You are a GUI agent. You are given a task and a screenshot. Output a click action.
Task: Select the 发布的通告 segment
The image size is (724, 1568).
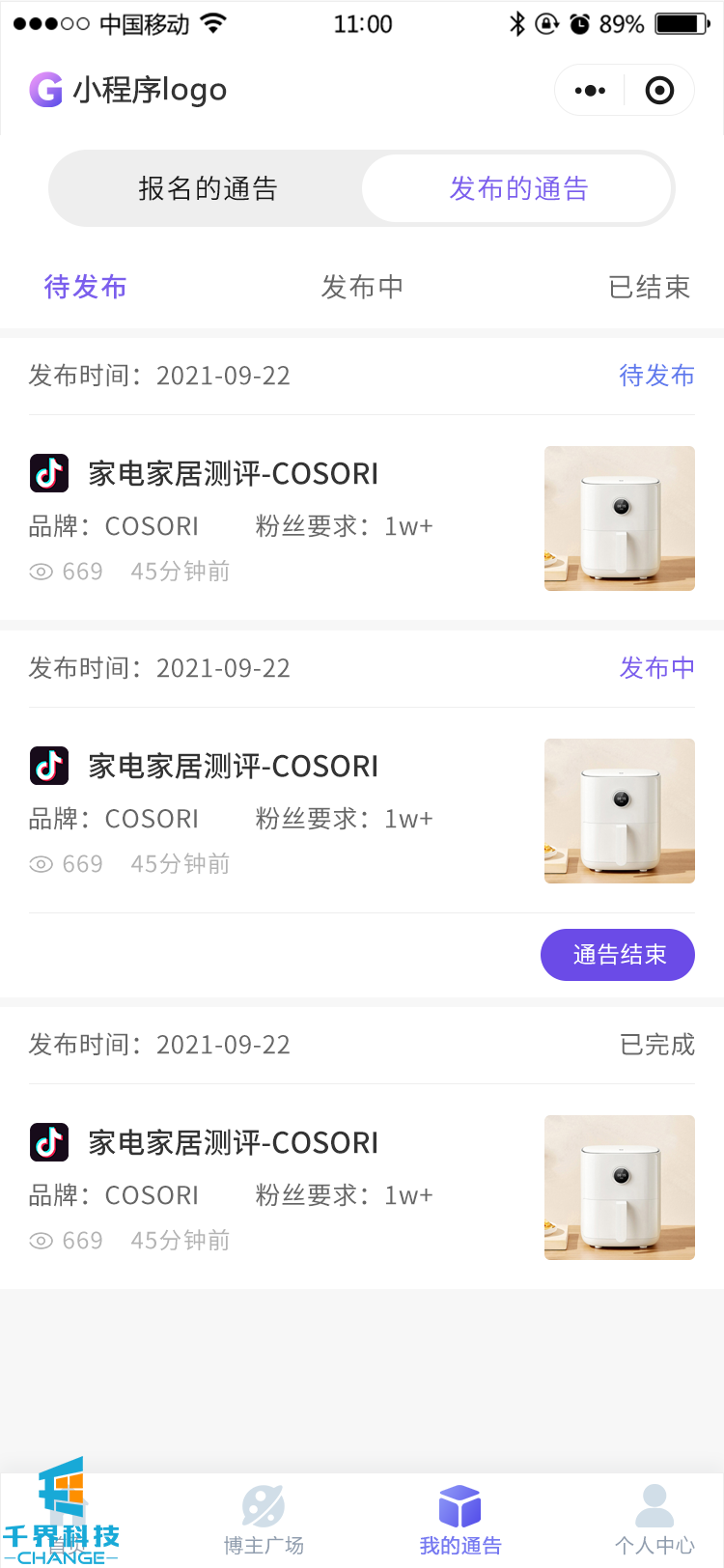pyautogui.click(x=518, y=188)
